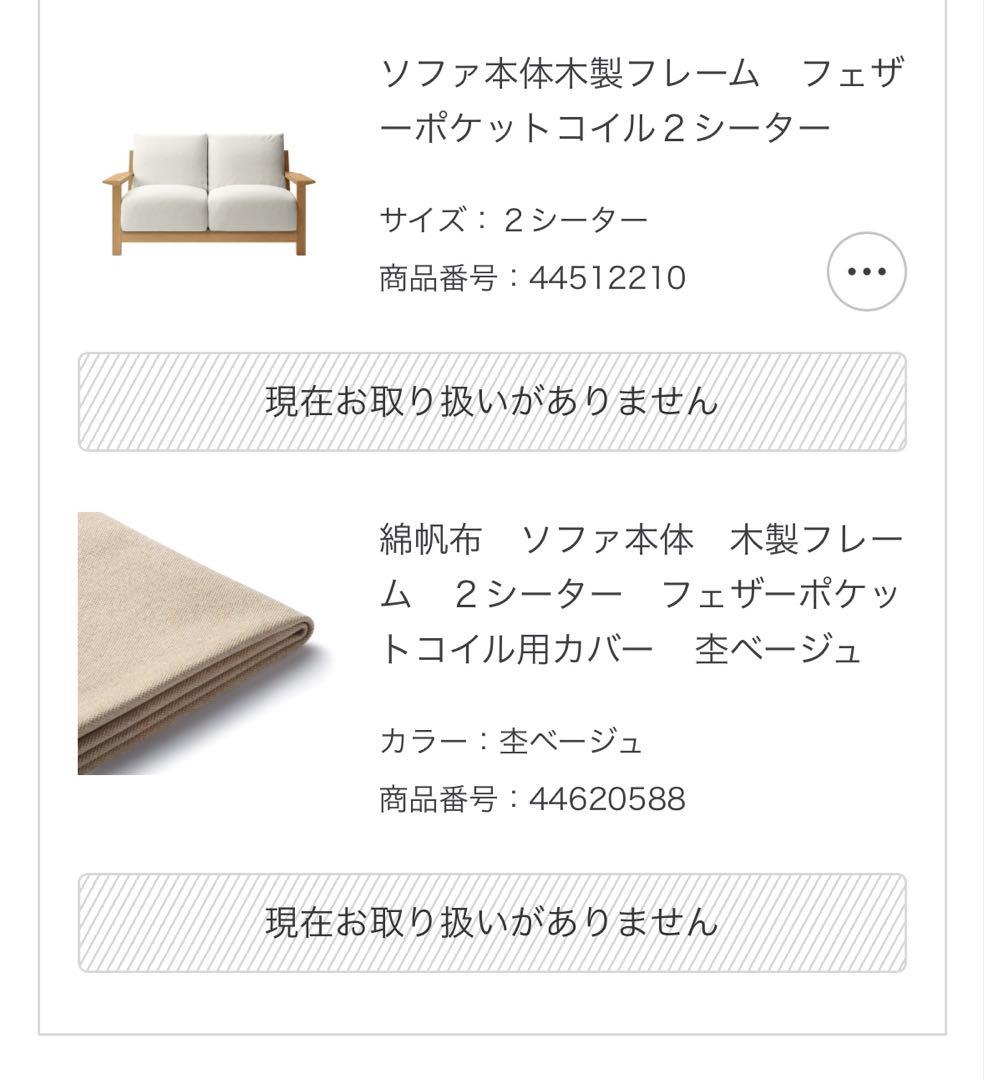Select the ellipsis icon beside 商品番号 44512210
984x1080 pixels.
[869, 273]
